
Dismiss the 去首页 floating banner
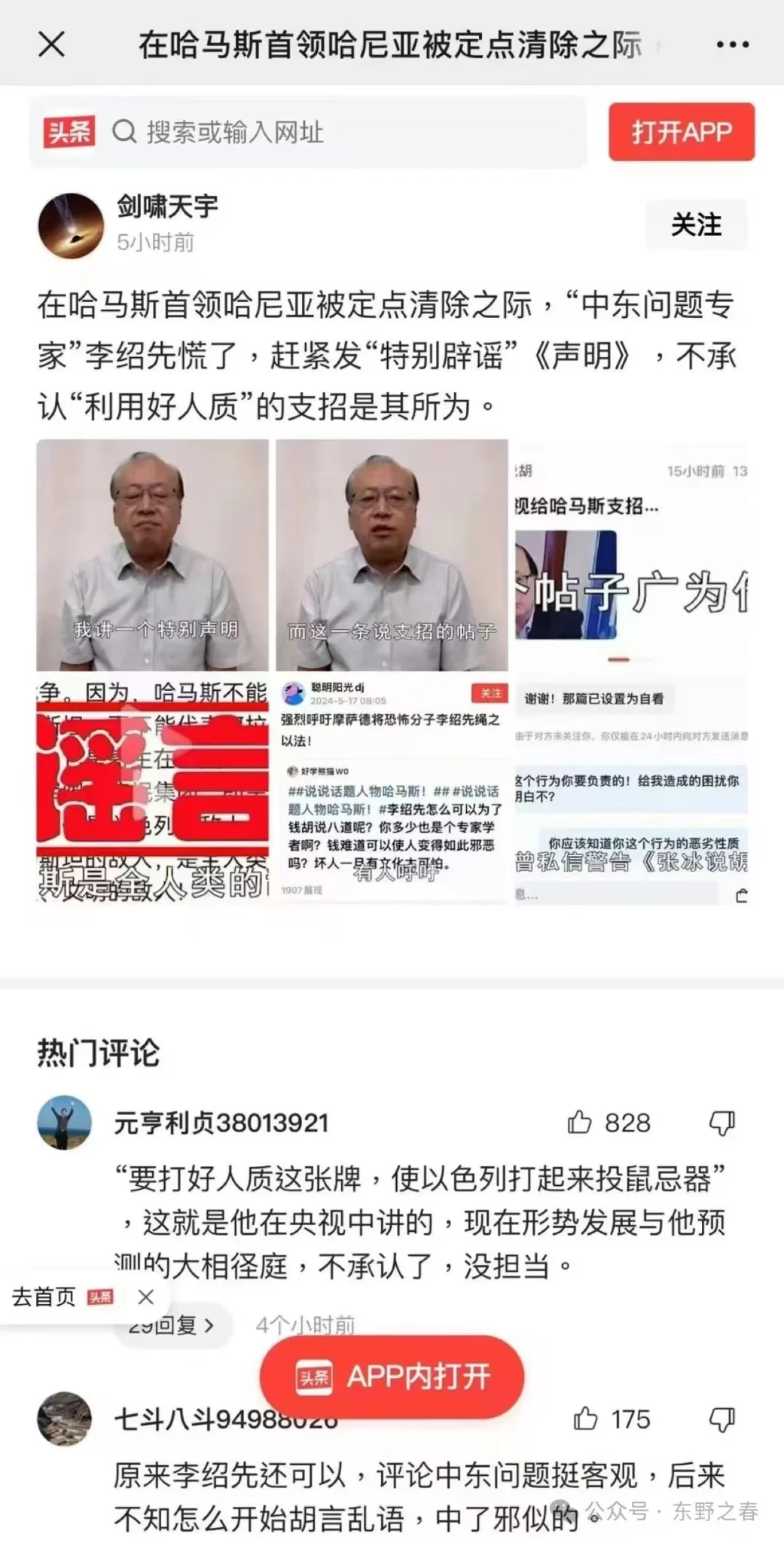click(x=146, y=1297)
